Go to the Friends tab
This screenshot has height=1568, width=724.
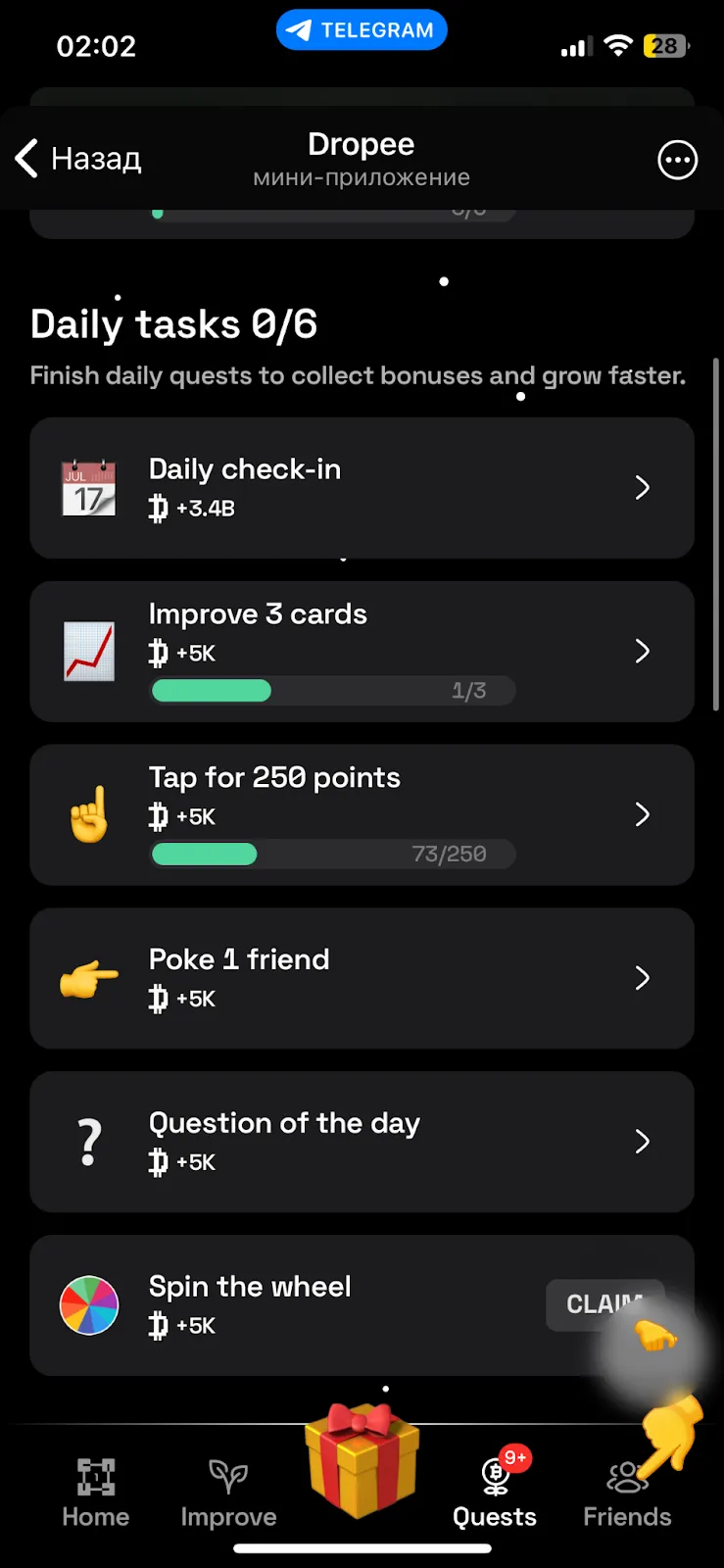point(627,1493)
